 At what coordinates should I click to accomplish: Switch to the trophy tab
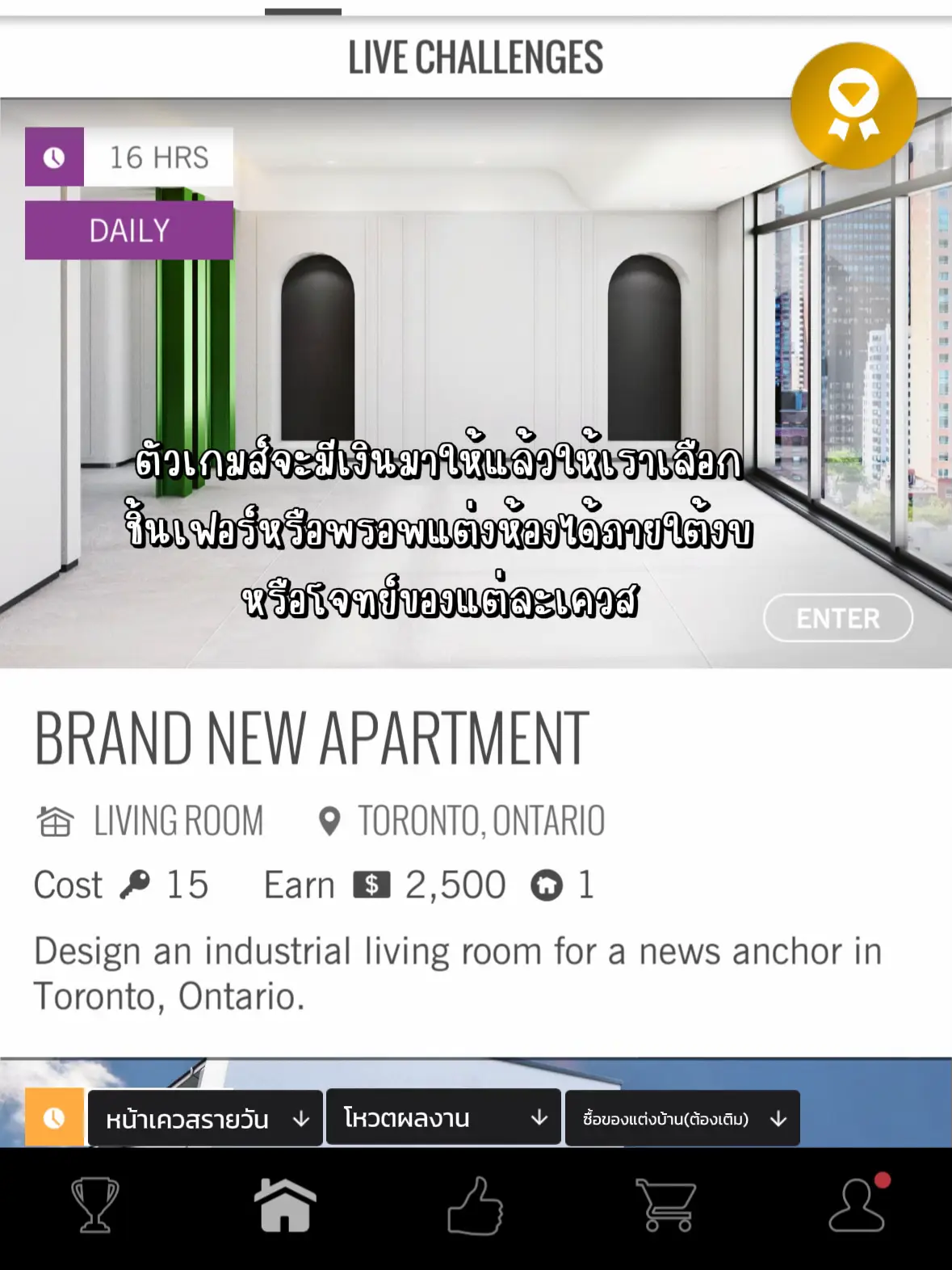[x=95, y=1205]
